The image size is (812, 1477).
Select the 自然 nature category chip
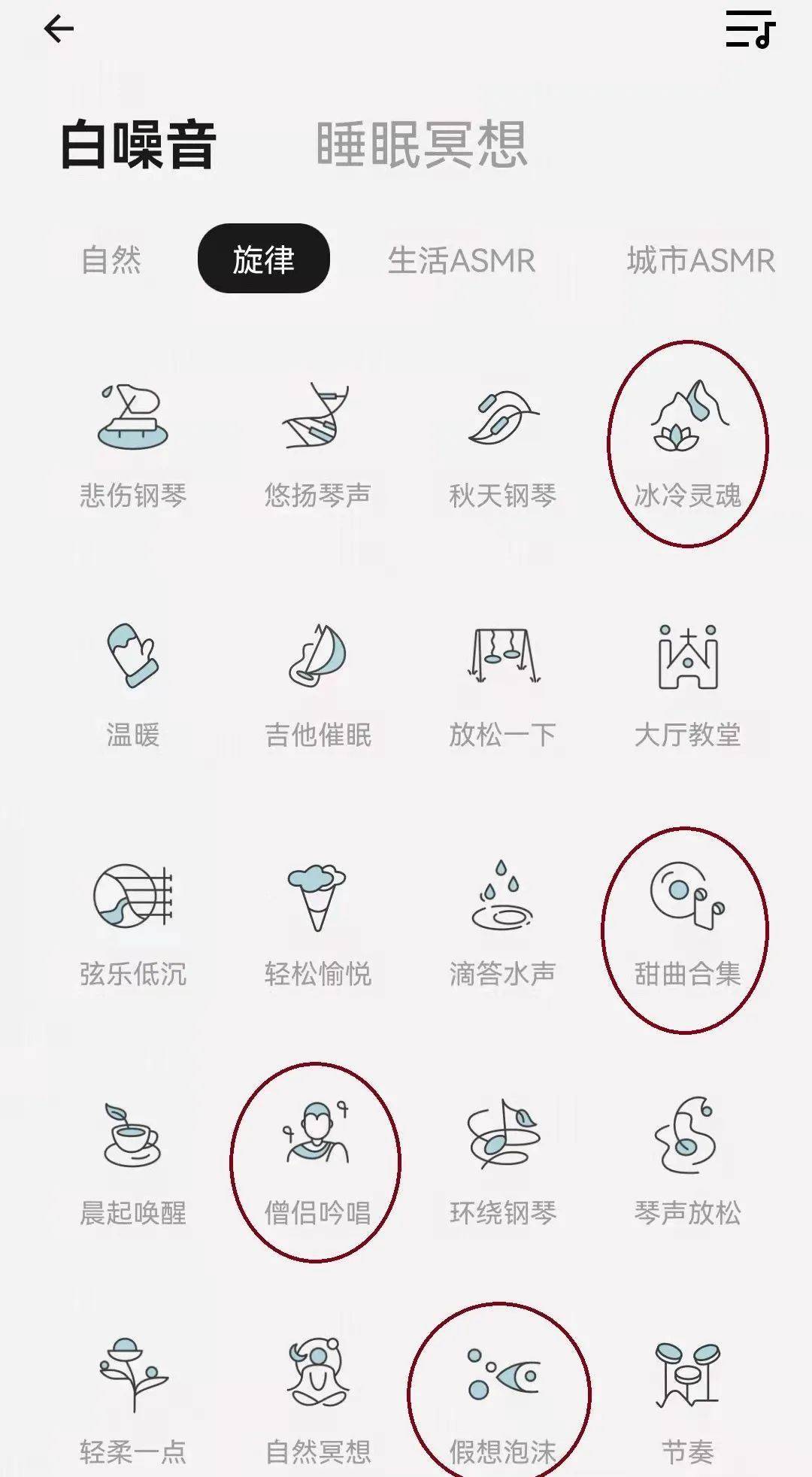click(113, 259)
